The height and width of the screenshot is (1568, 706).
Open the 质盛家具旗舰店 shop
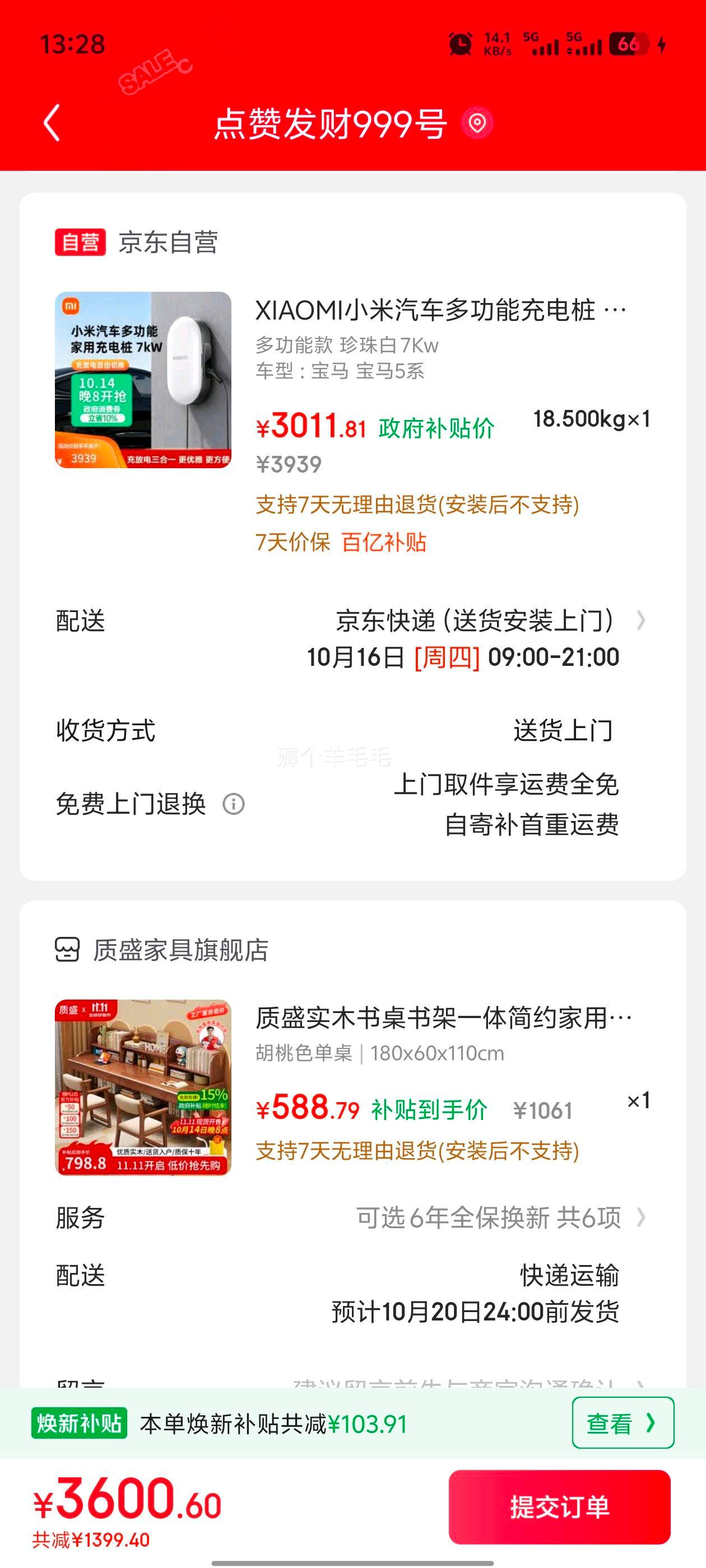(x=180, y=950)
